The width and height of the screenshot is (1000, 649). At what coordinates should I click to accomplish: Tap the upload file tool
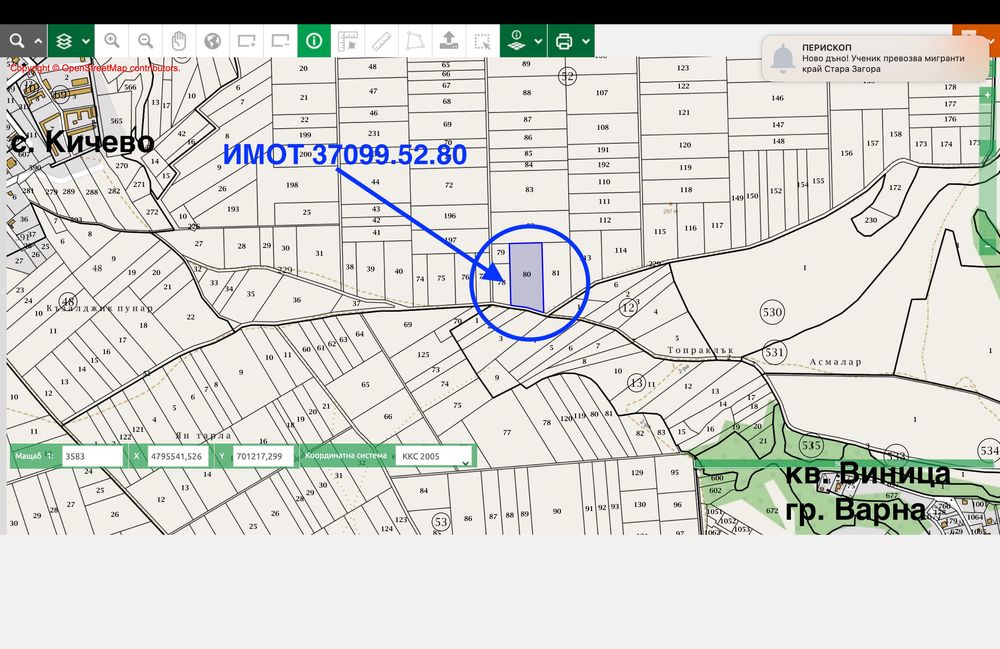click(x=449, y=42)
